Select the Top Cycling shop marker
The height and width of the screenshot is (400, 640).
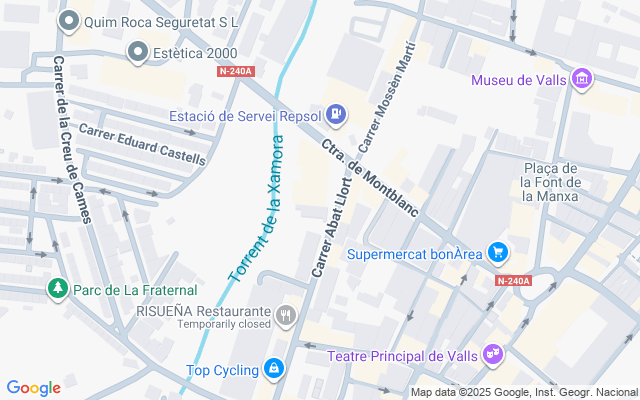273,370
